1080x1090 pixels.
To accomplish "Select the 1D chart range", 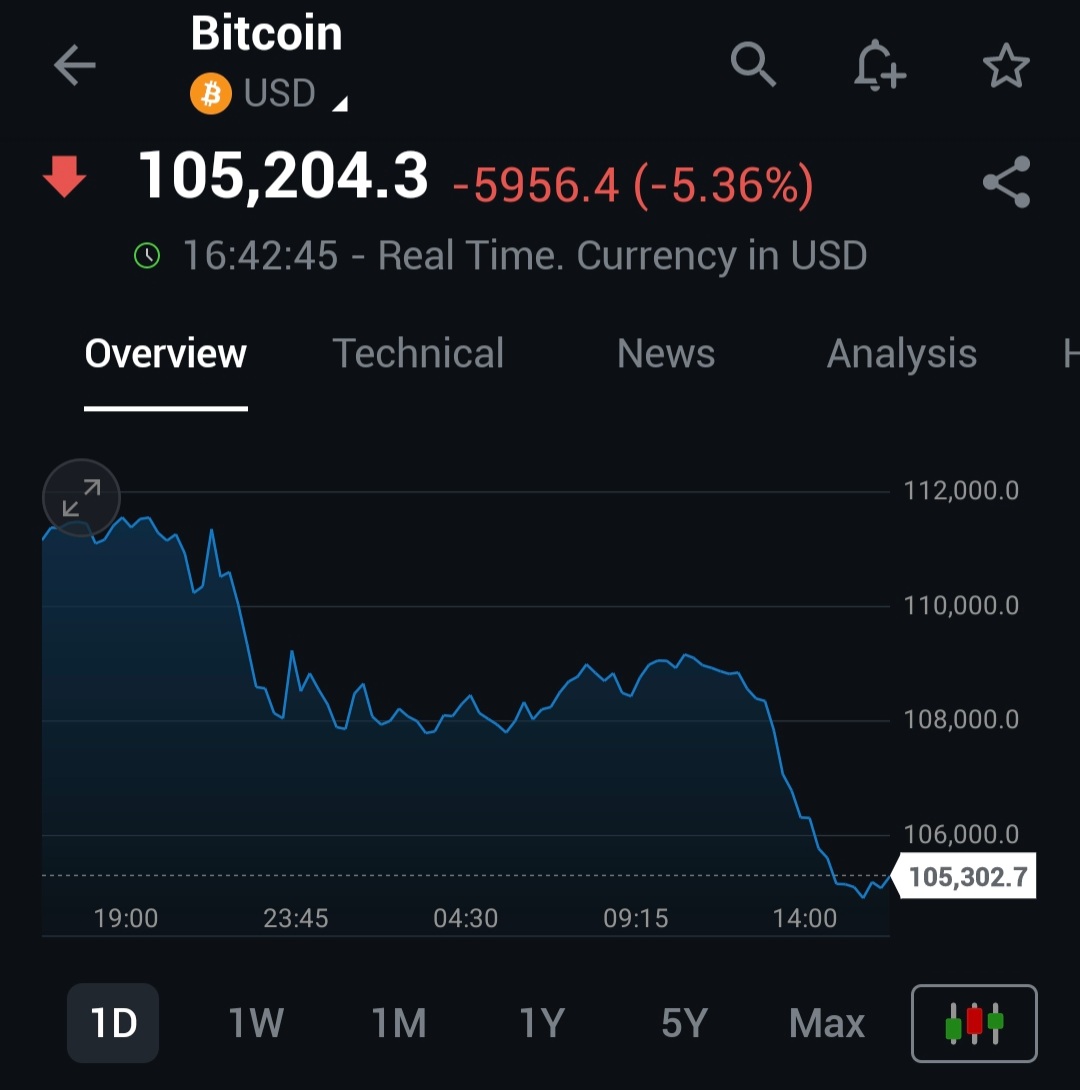I will point(113,1023).
